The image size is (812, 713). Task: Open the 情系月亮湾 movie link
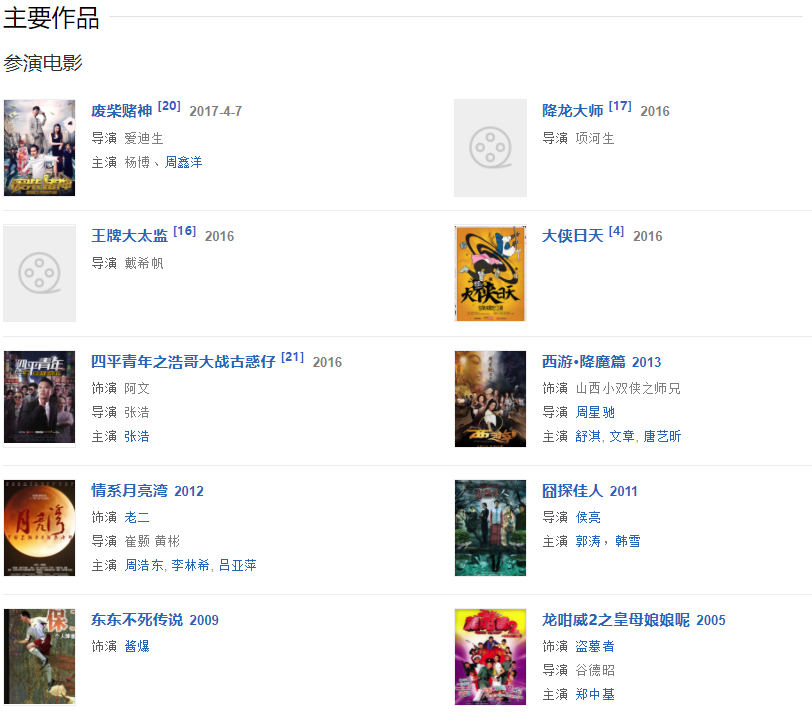(x=129, y=491)
